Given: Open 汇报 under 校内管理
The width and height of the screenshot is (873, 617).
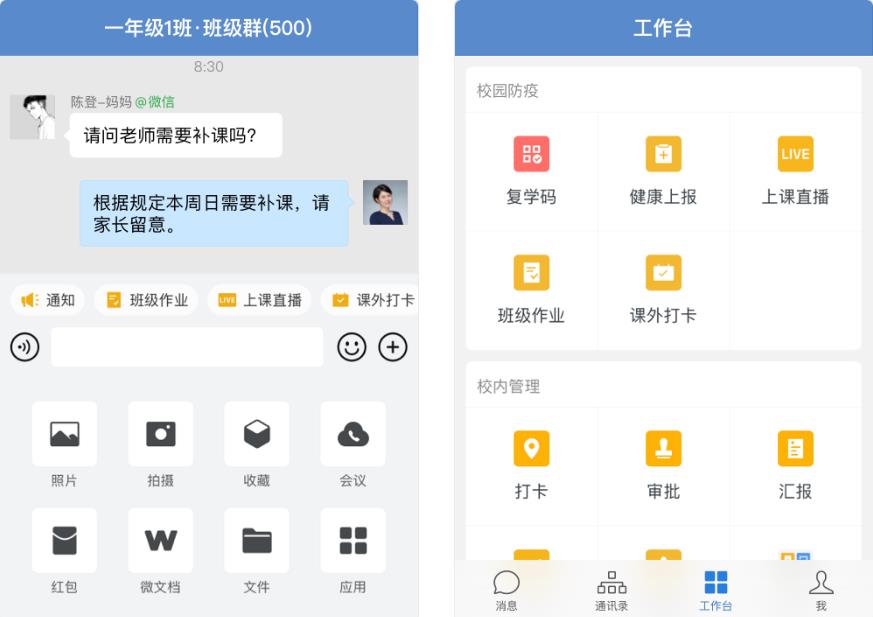Looking at the screenshot, I should coord(795,465).
